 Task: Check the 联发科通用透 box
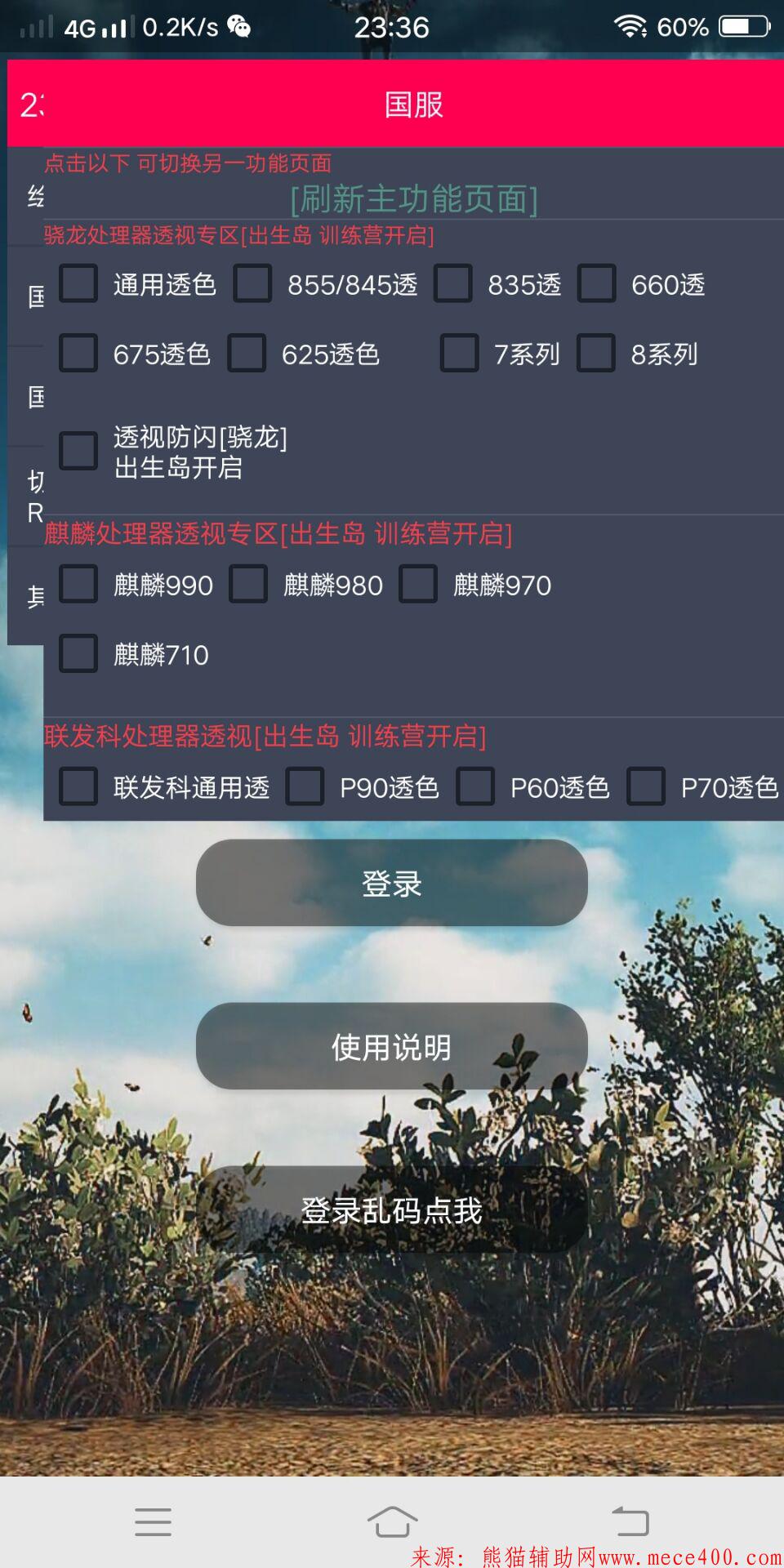78,786
